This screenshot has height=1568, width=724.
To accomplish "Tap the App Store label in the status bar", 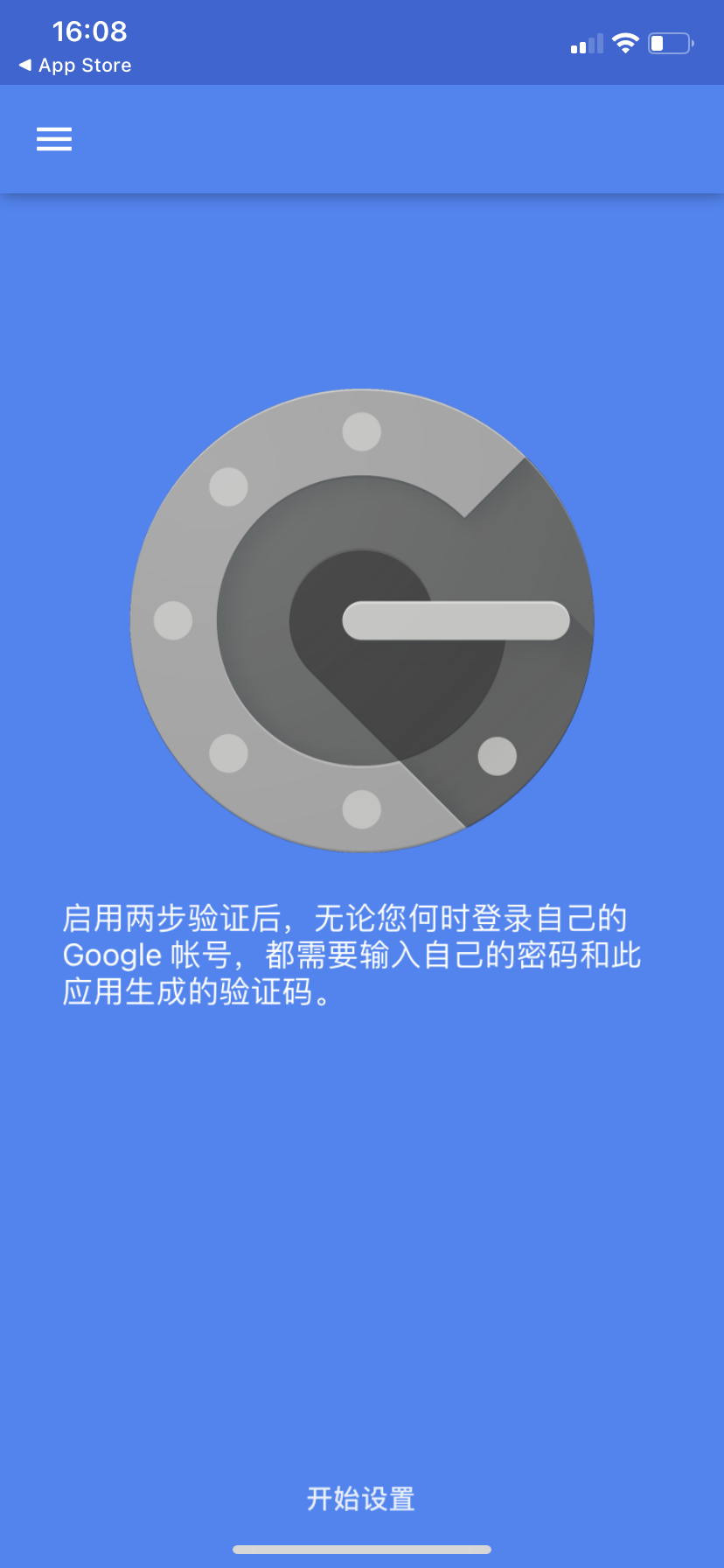I will [x=83, y=65].
